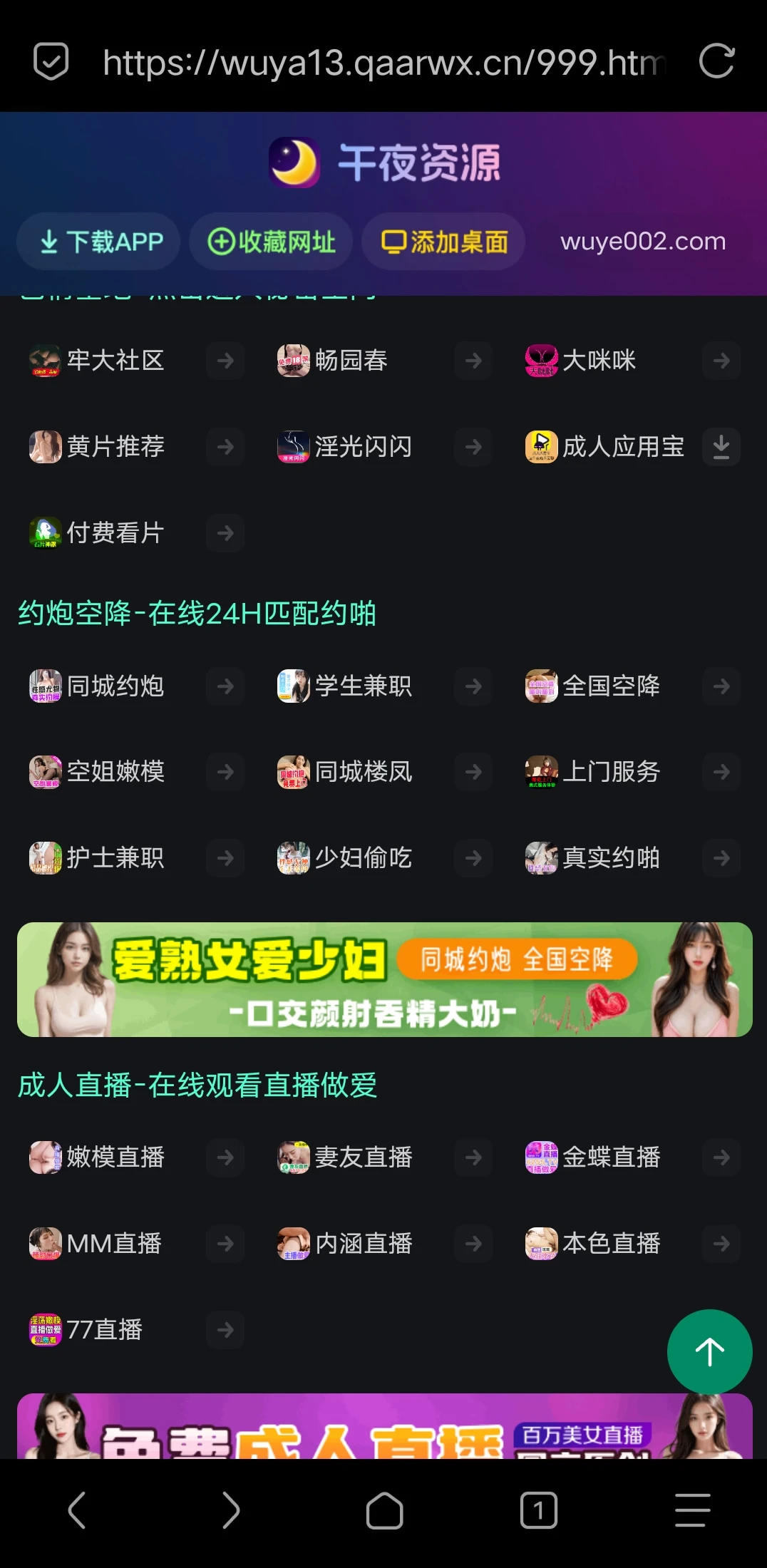Open the 本色直播 entry
767x1568 pixels.
tap(611, 1244)
